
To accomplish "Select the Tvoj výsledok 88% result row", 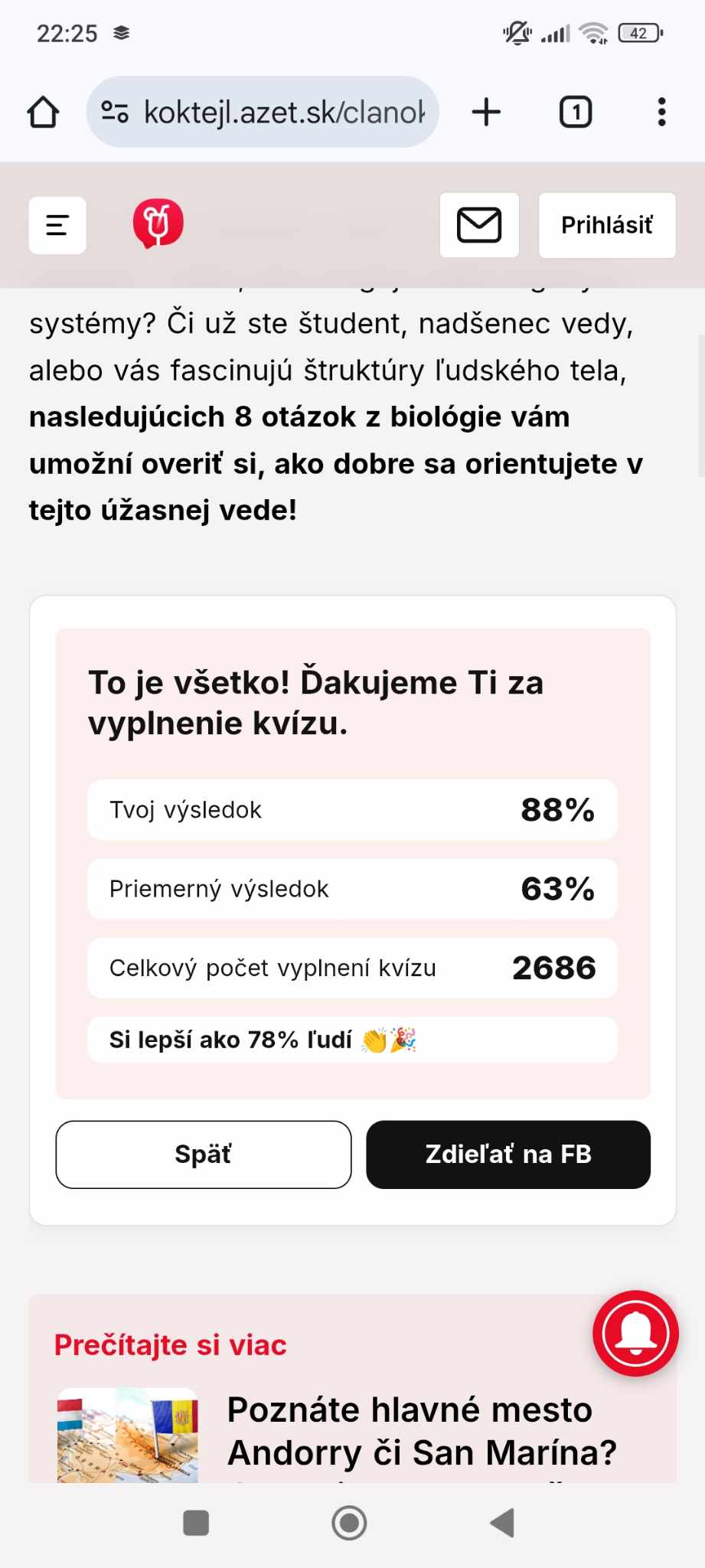I will coord(351,810).
